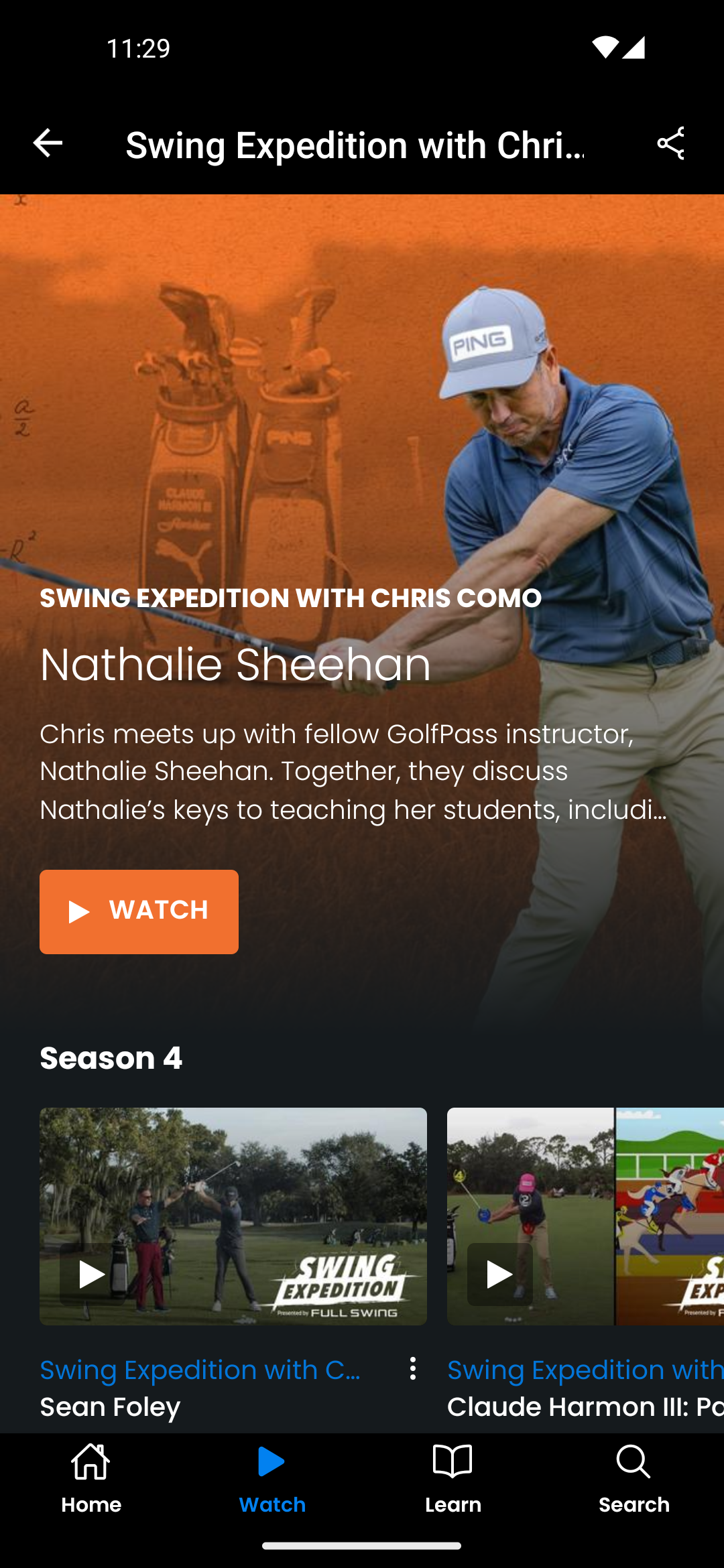This screenshot has width=724, height=1568.
Task: Open the Sean Foley episode thumbnail
Action: click(x=233, y=1216)
